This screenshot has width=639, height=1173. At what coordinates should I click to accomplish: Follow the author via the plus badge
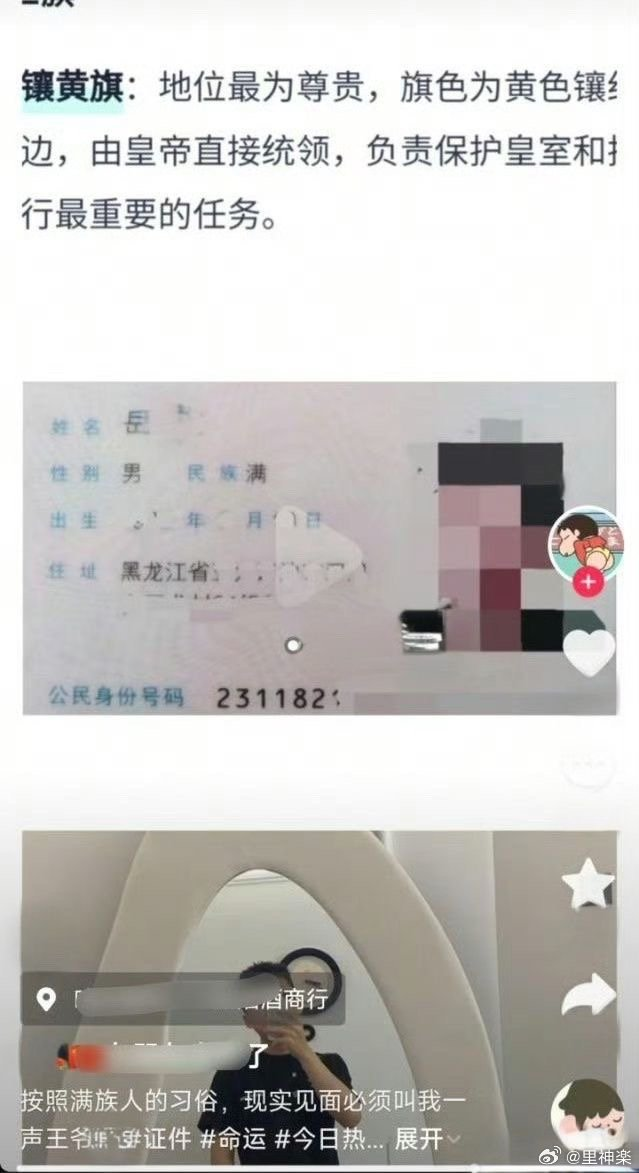(x=588, y=582)
